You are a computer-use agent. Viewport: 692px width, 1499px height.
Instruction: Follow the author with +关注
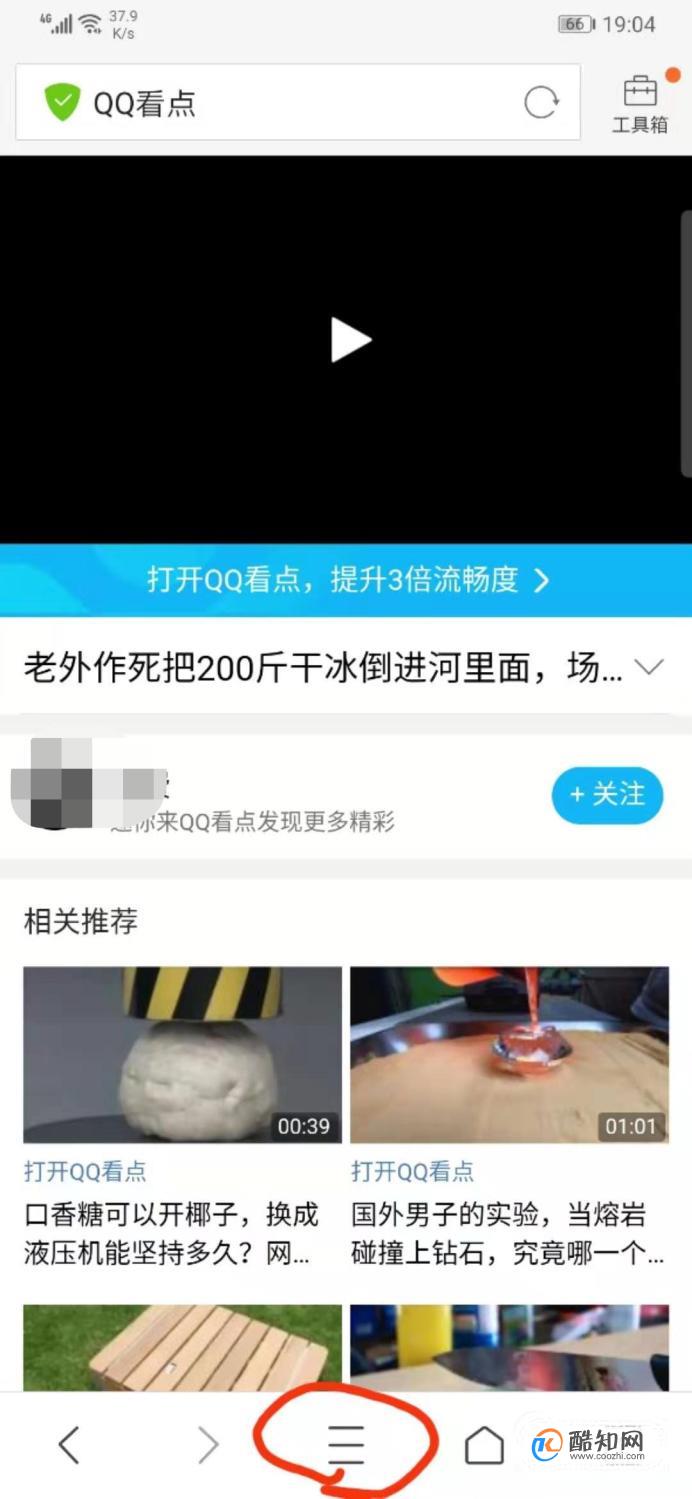pyautogui.click(x=607, y=795)
